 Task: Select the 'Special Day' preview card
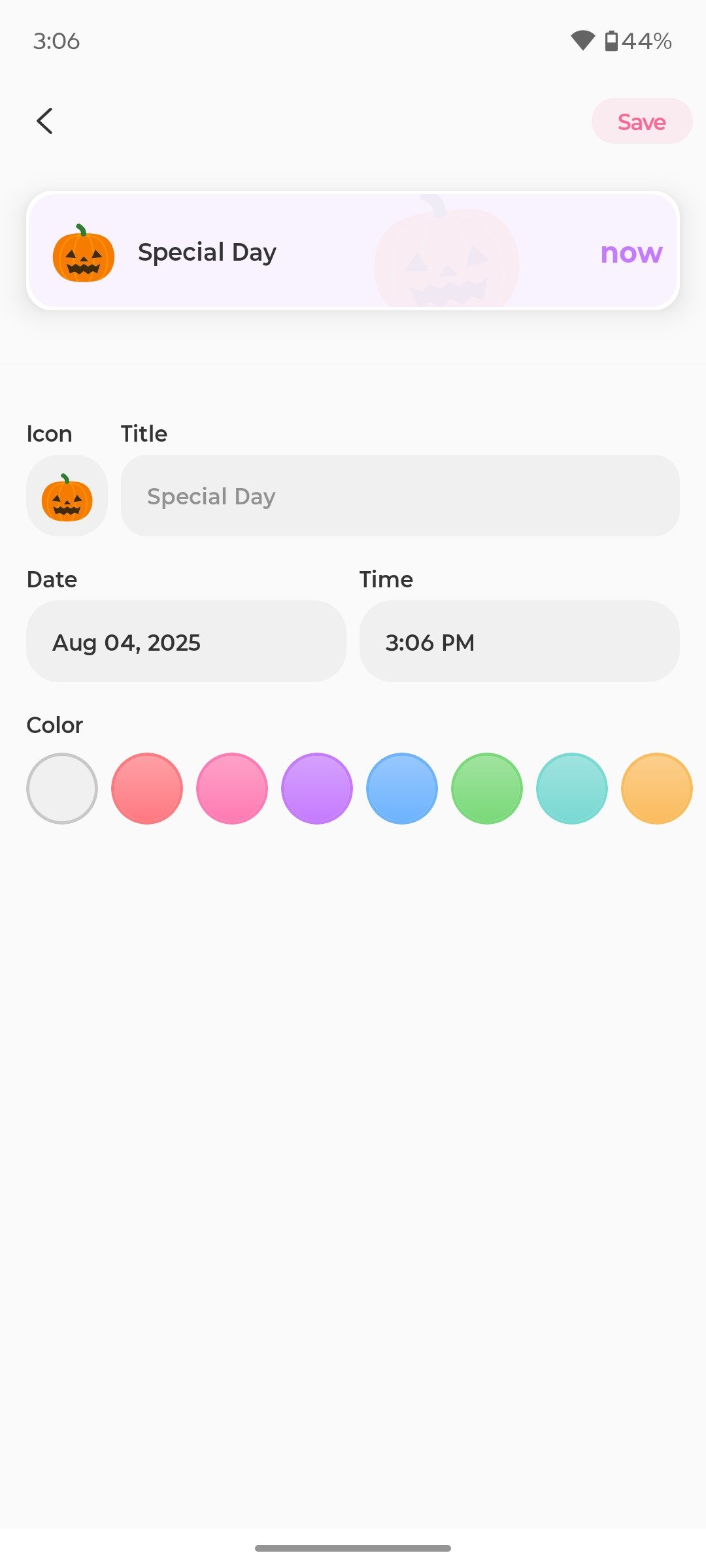coord(353,252)
